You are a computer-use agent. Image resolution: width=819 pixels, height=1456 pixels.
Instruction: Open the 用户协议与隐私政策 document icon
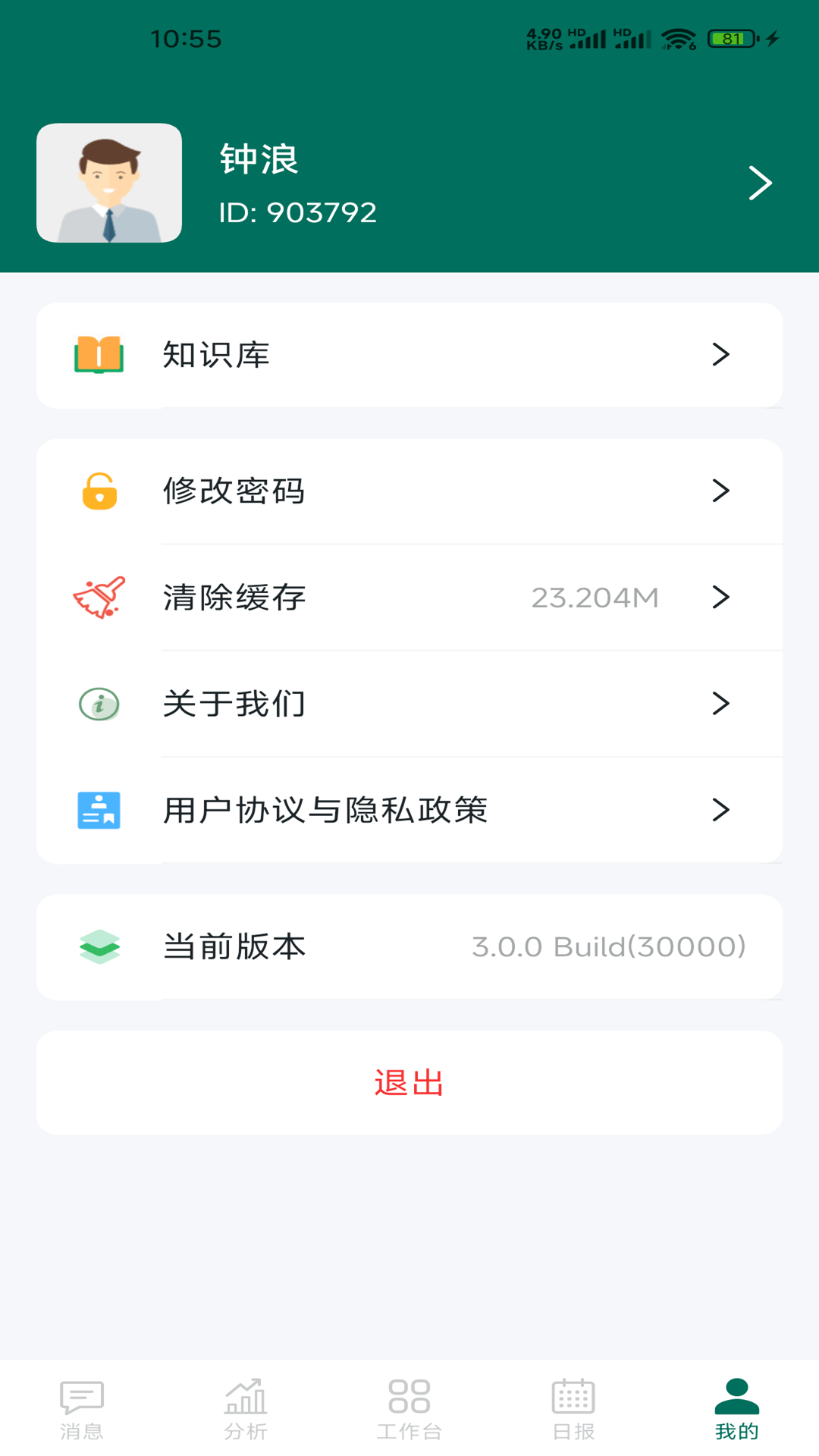(x=98, y=810)
